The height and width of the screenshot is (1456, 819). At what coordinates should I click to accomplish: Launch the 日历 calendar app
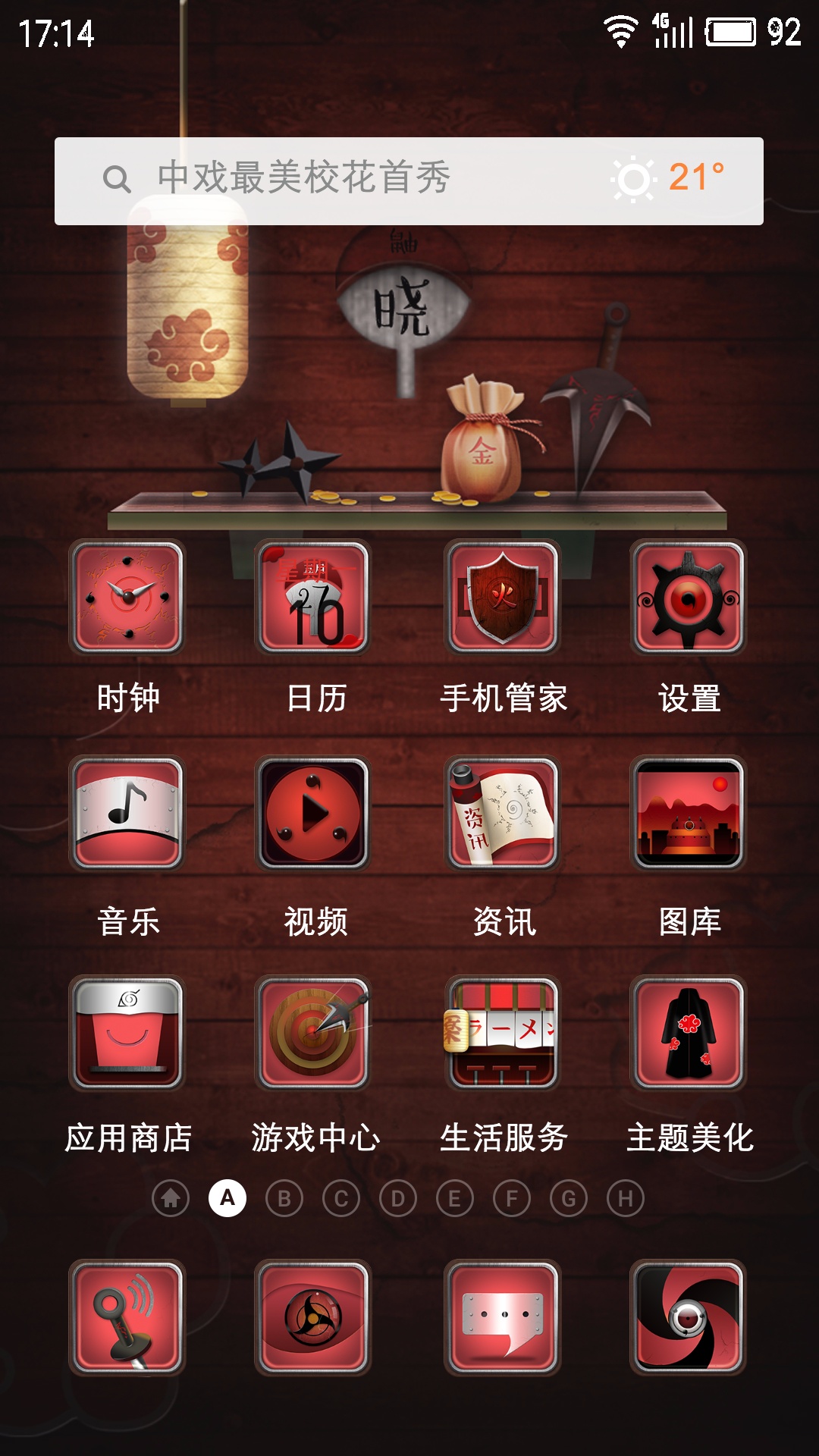[313, 598]
